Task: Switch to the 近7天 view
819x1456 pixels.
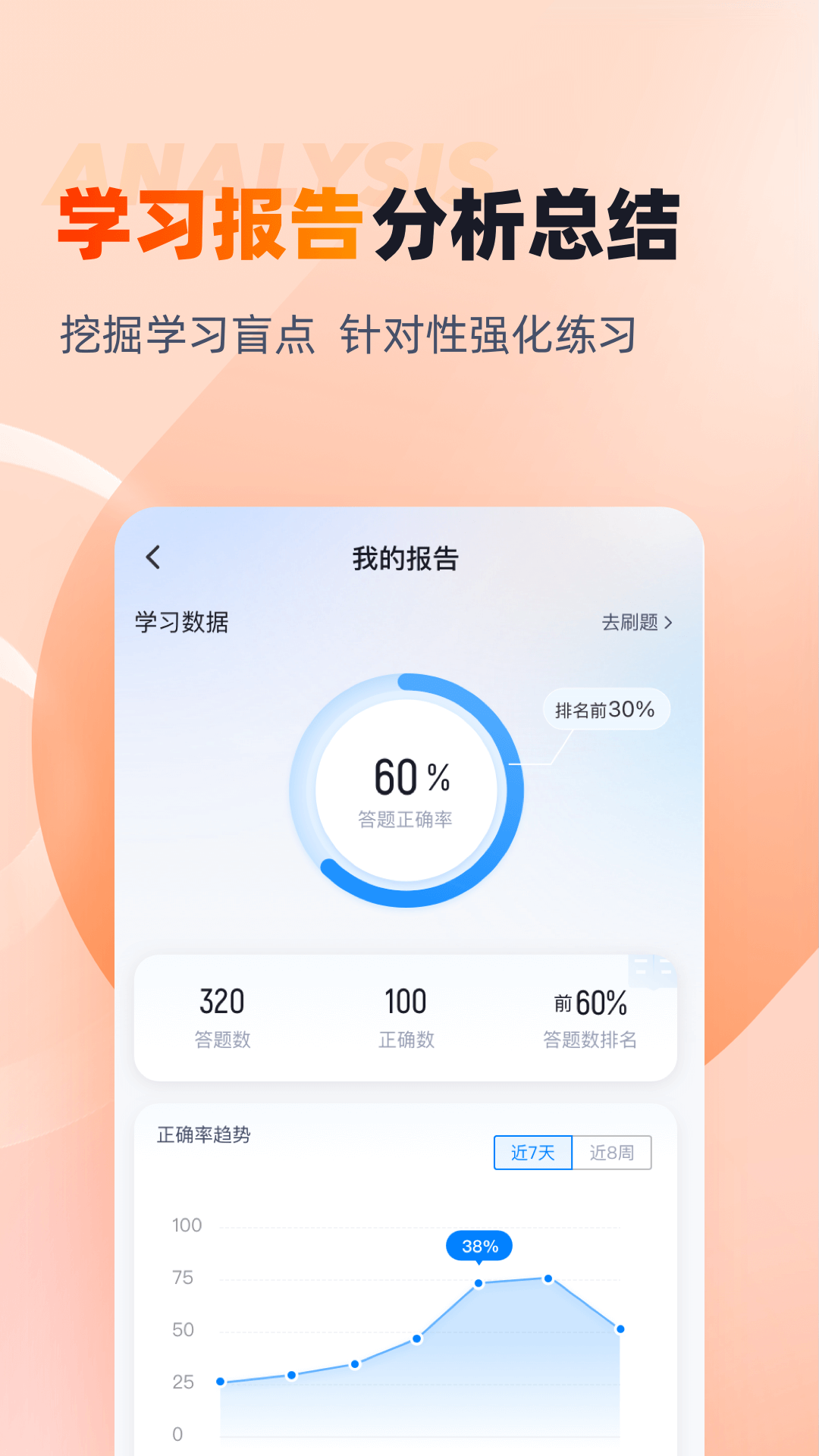Action: (532, 1152)
